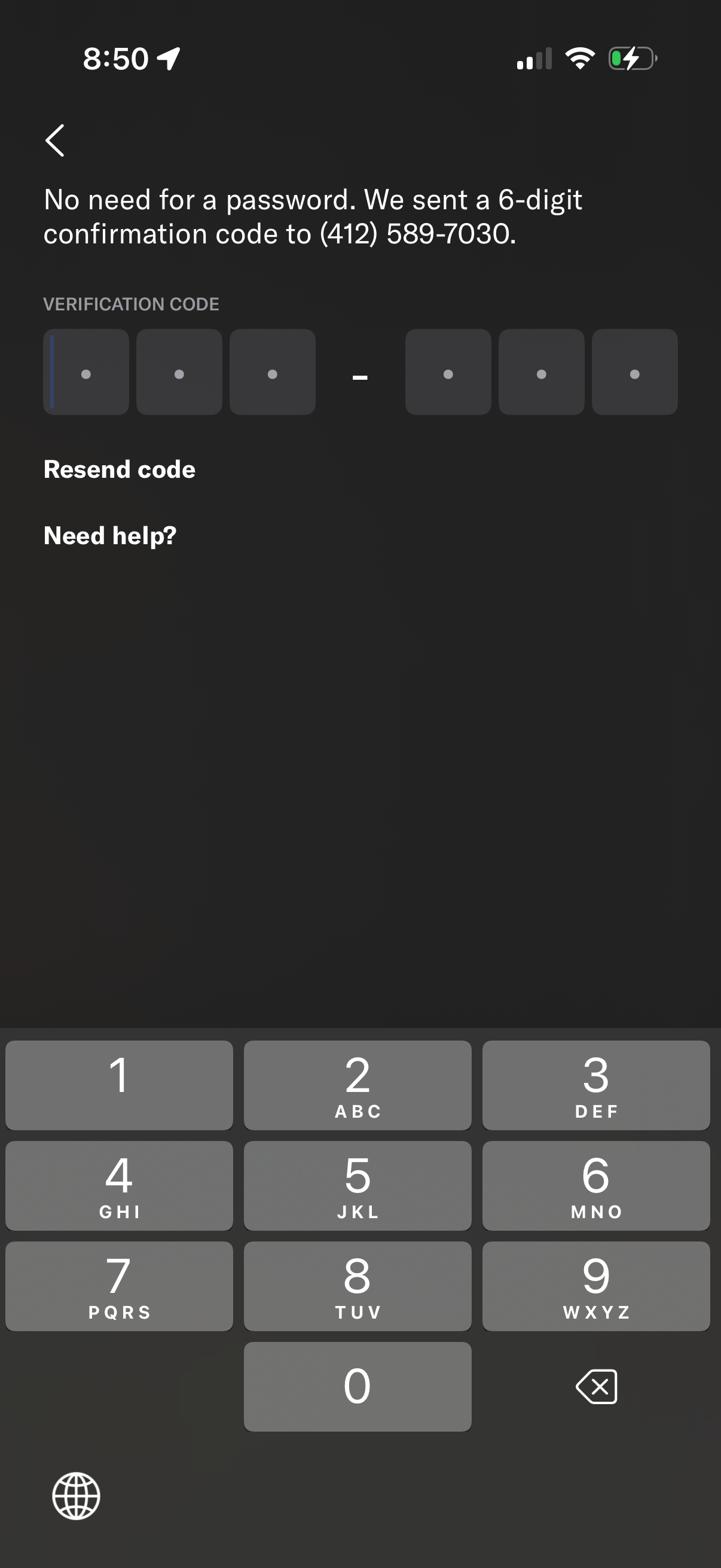This screenshot has height=1568, width=721.
Task: Select the first verification code box
Action: (x=85, y=372)
